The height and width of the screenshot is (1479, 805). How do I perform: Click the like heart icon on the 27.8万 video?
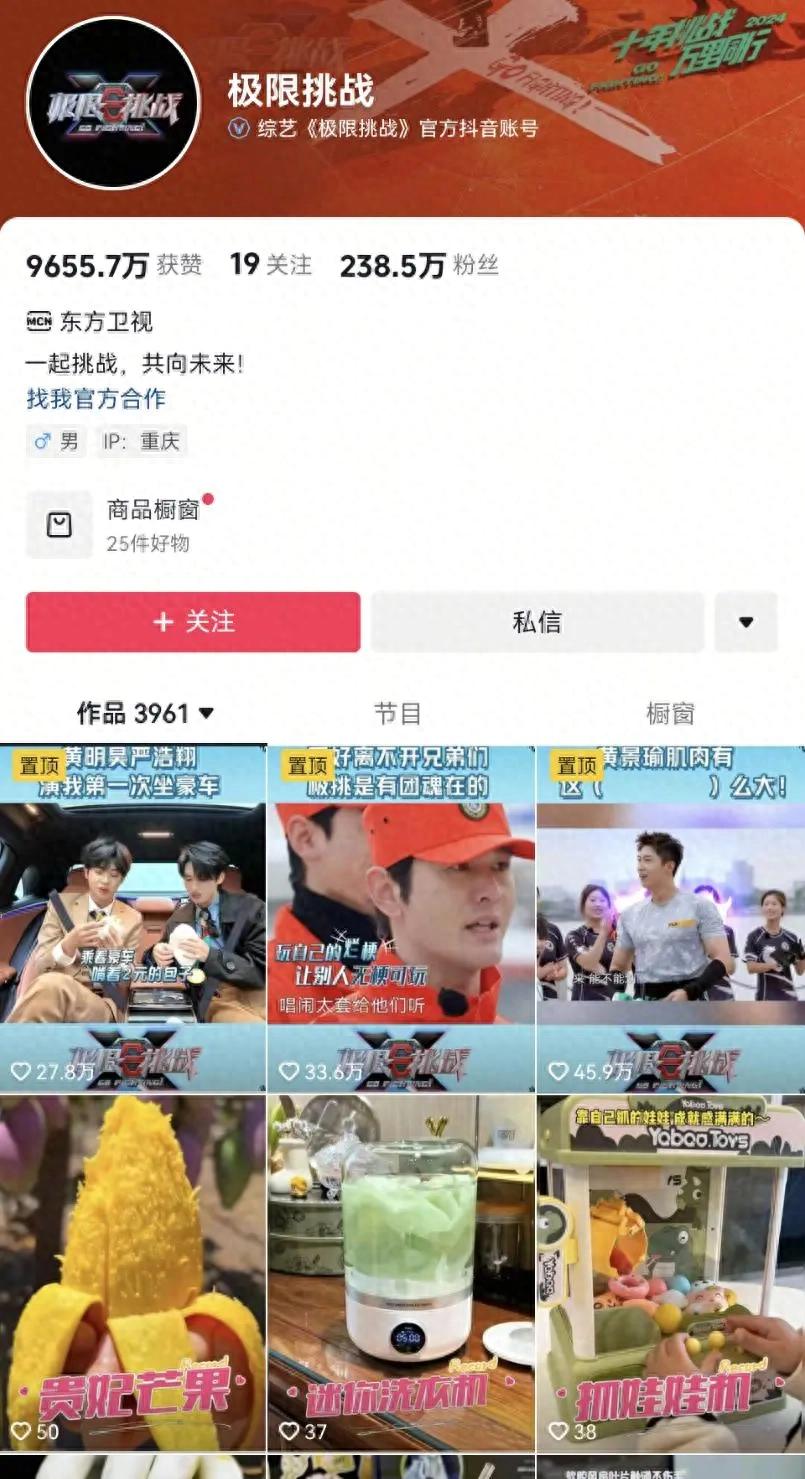tap(22, 1069)
